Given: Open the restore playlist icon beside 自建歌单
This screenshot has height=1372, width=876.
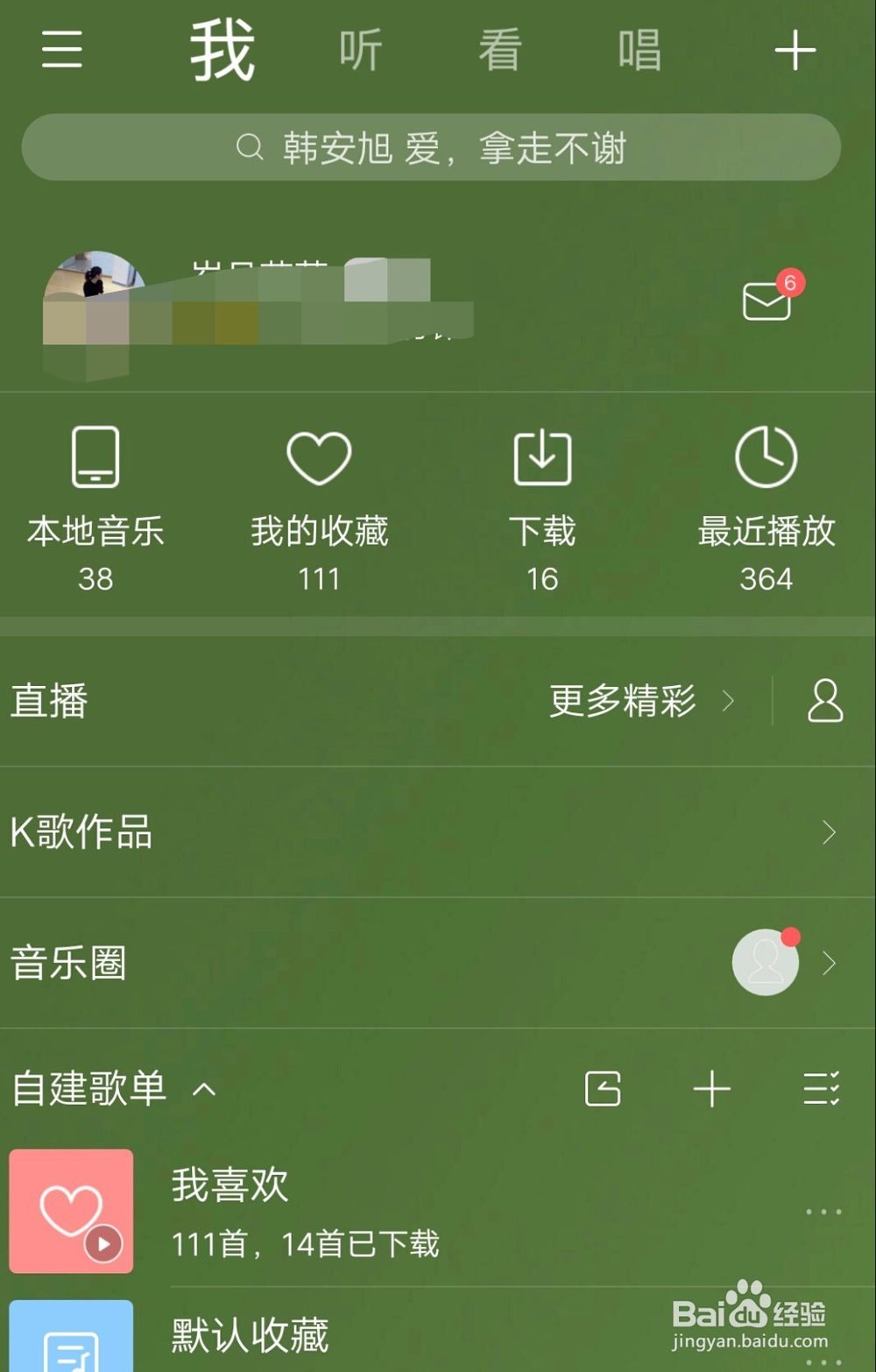Looking at the screenshot, I should (x=602, y=1090).
